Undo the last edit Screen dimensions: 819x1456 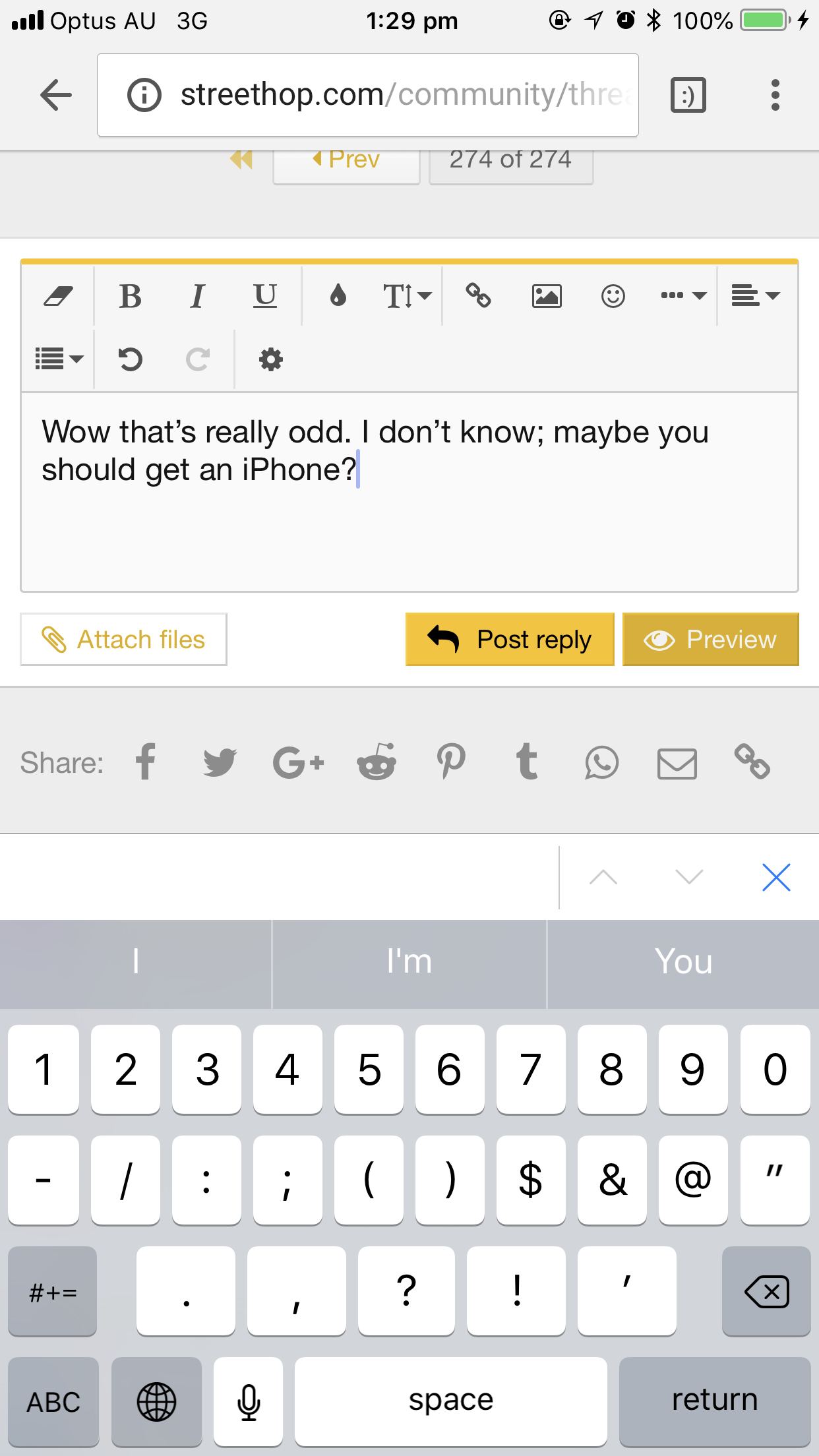tap(130, 359)
